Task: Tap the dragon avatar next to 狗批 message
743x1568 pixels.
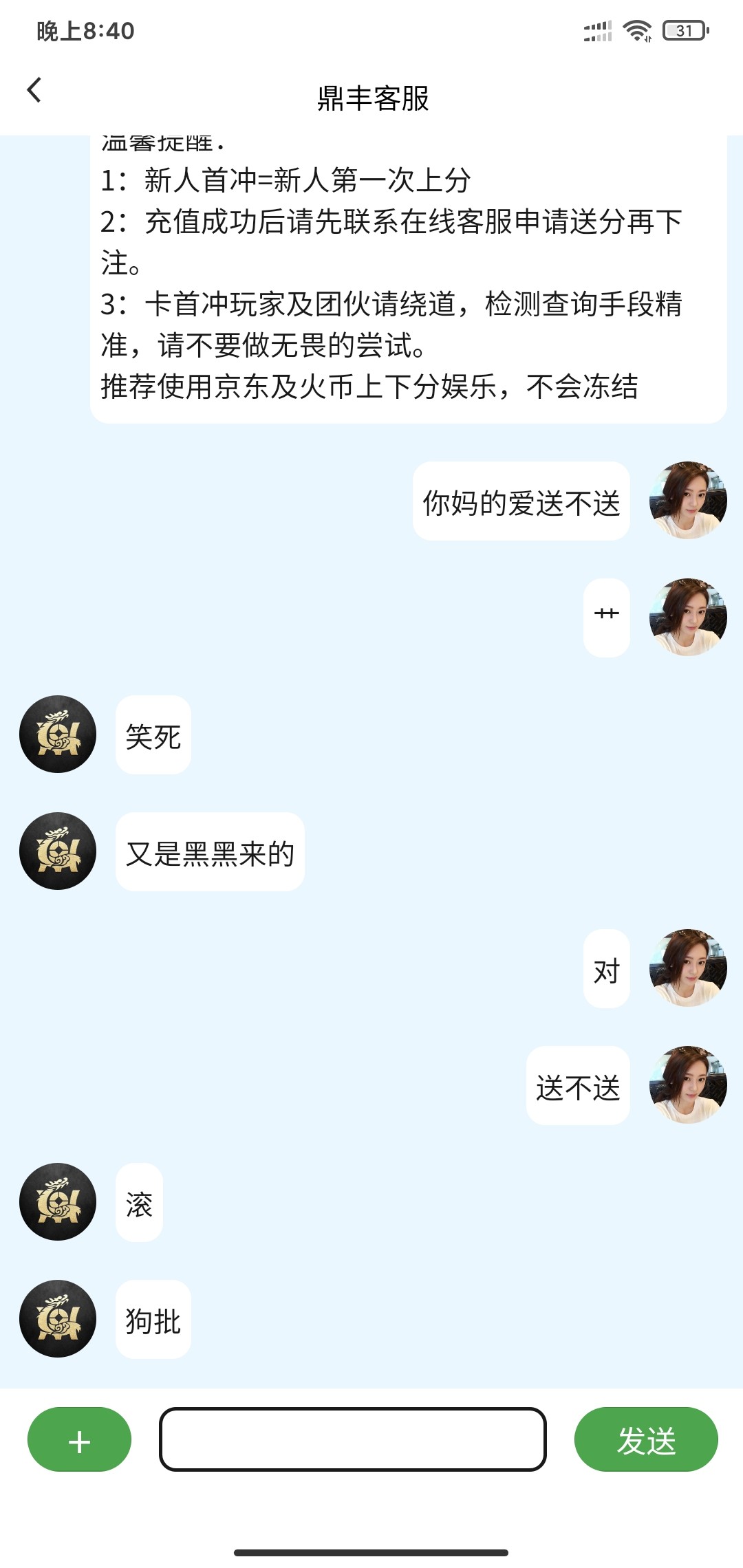Action: coord(57,1319)
